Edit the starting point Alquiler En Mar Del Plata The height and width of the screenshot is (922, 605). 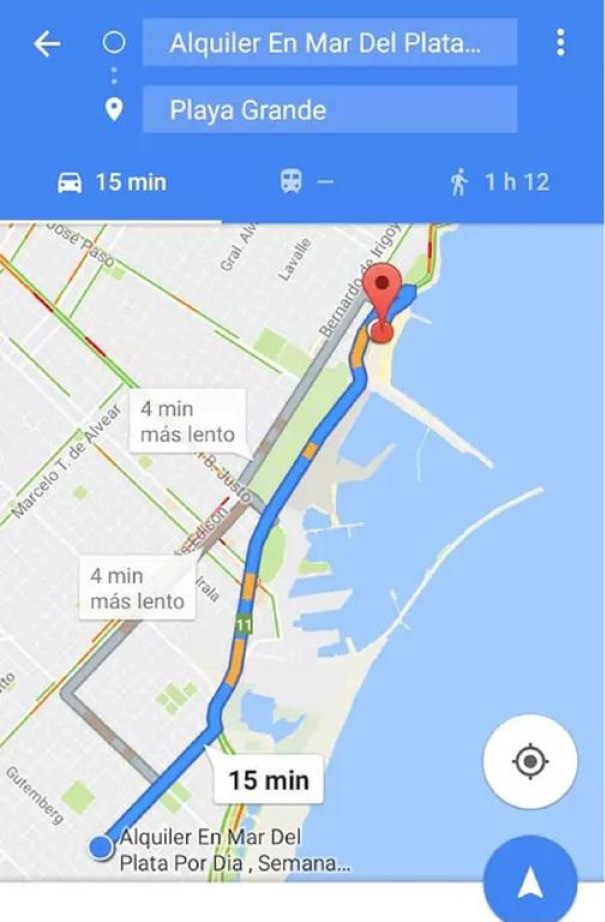[329, 44]
